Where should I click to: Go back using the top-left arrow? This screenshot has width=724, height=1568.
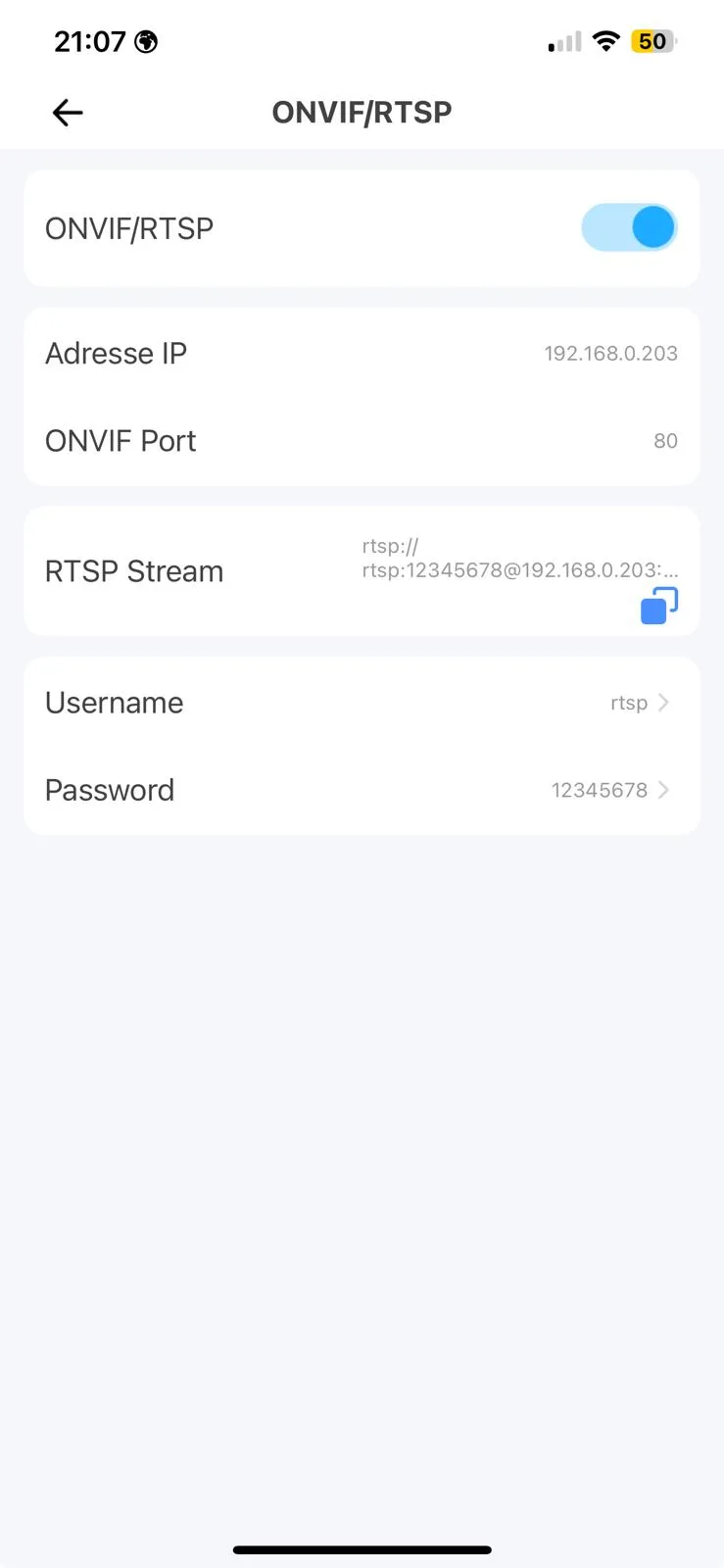pos(68,113)
